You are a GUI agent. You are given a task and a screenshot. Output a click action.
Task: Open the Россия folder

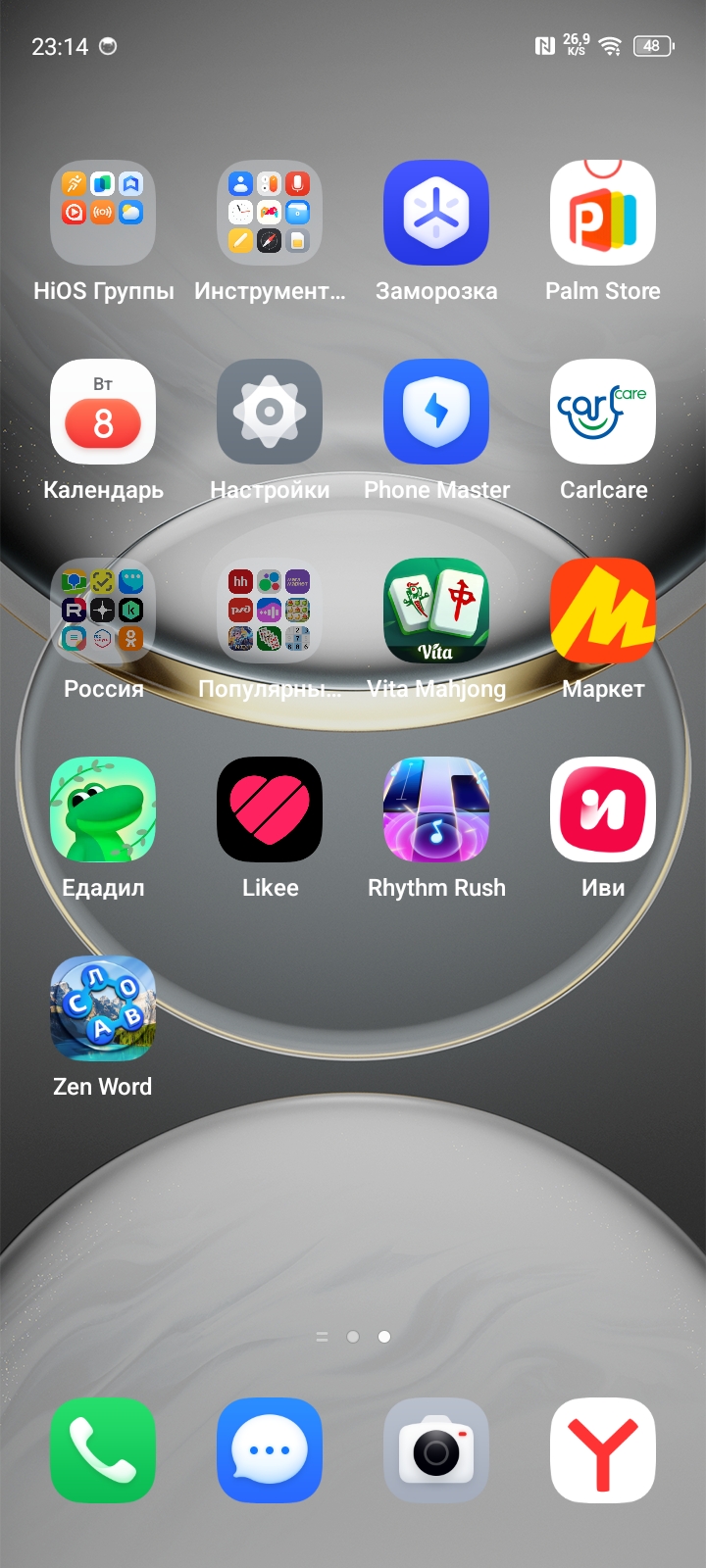click(x=103, y=611)
